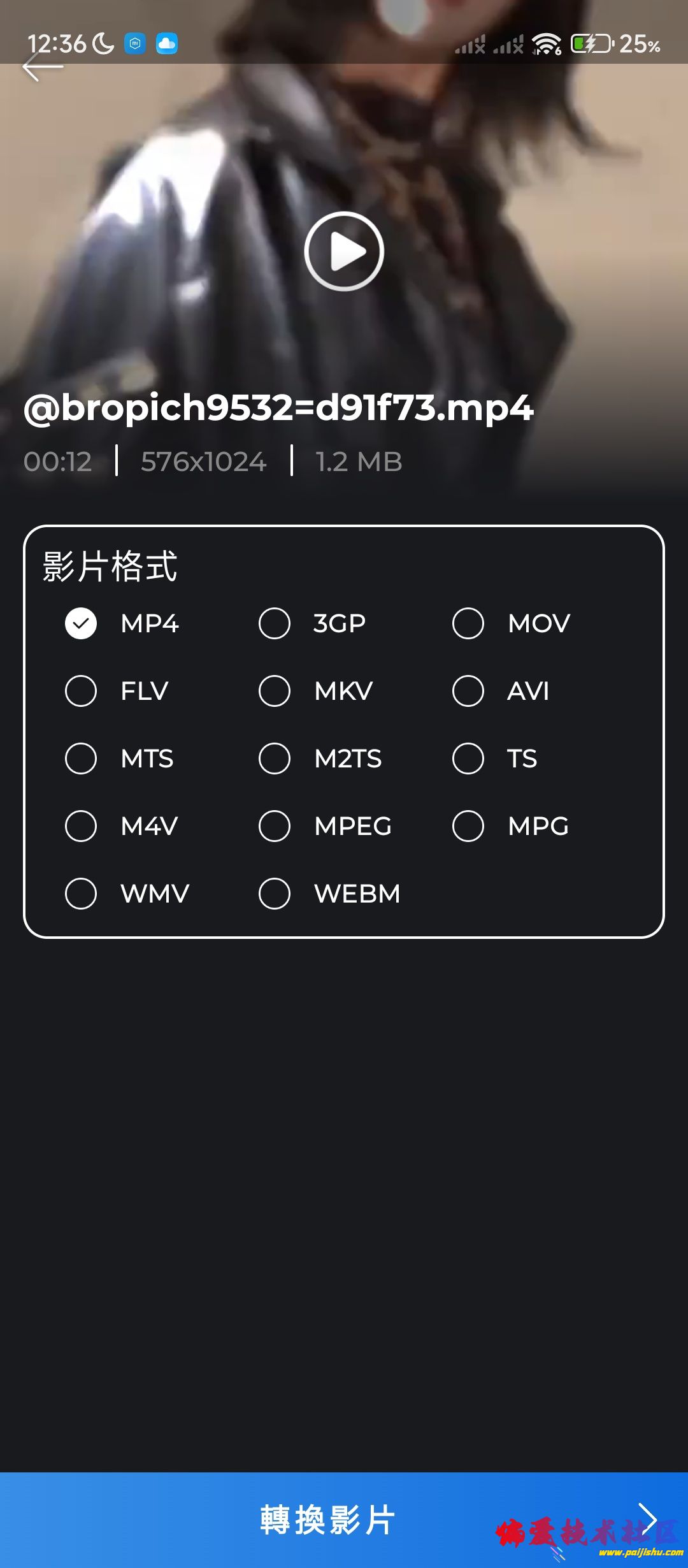The width and height of the screenshot is (688, 1568).
Task: Select MOV video format
Action: [x=469, y=623]
